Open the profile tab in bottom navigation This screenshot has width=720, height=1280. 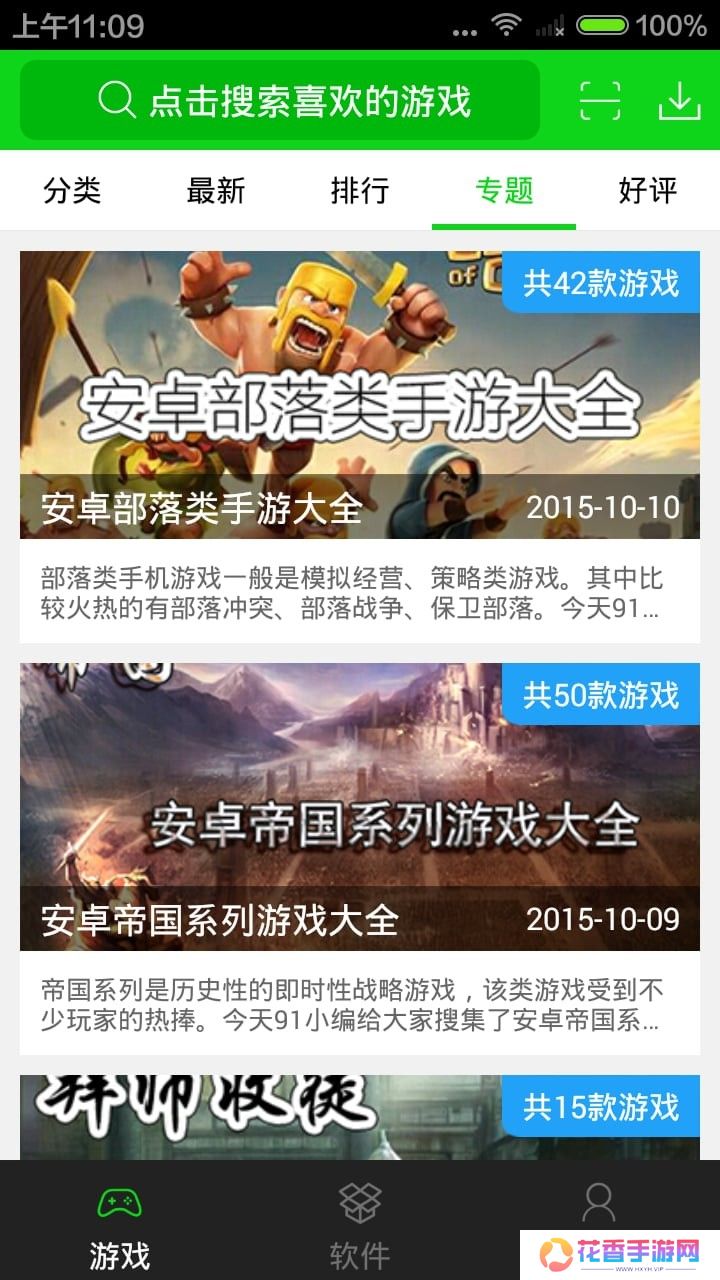point(599,1205)
